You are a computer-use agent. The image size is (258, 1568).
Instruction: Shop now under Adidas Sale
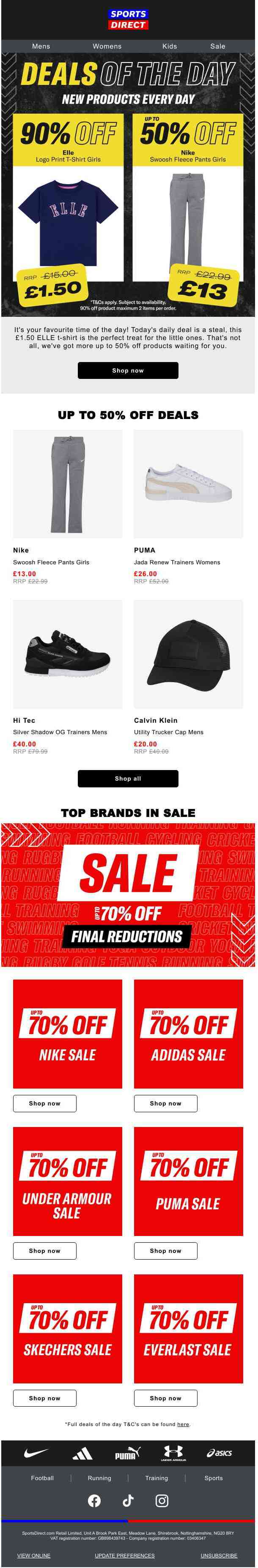(166, 1103)
